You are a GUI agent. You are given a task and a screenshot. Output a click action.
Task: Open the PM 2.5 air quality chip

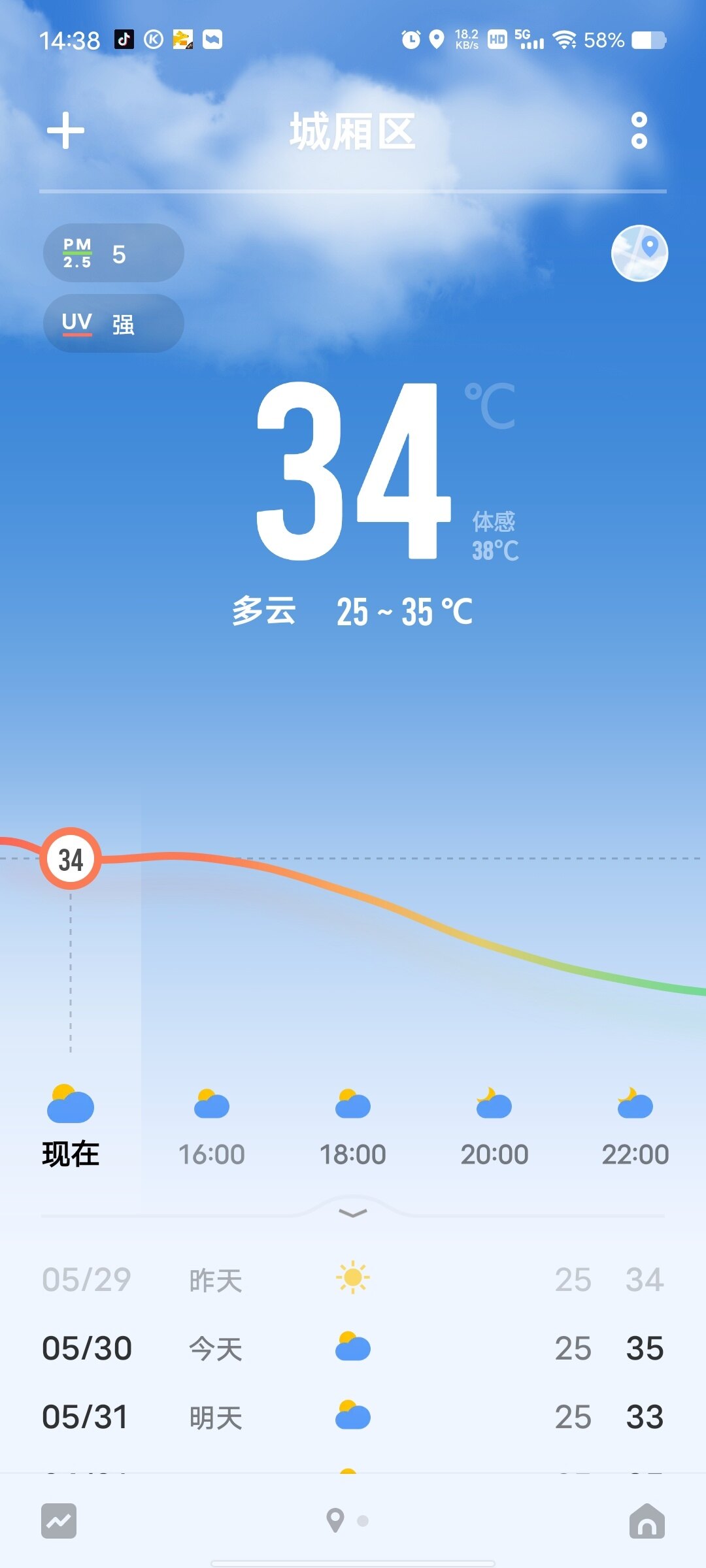pos(113,253)
